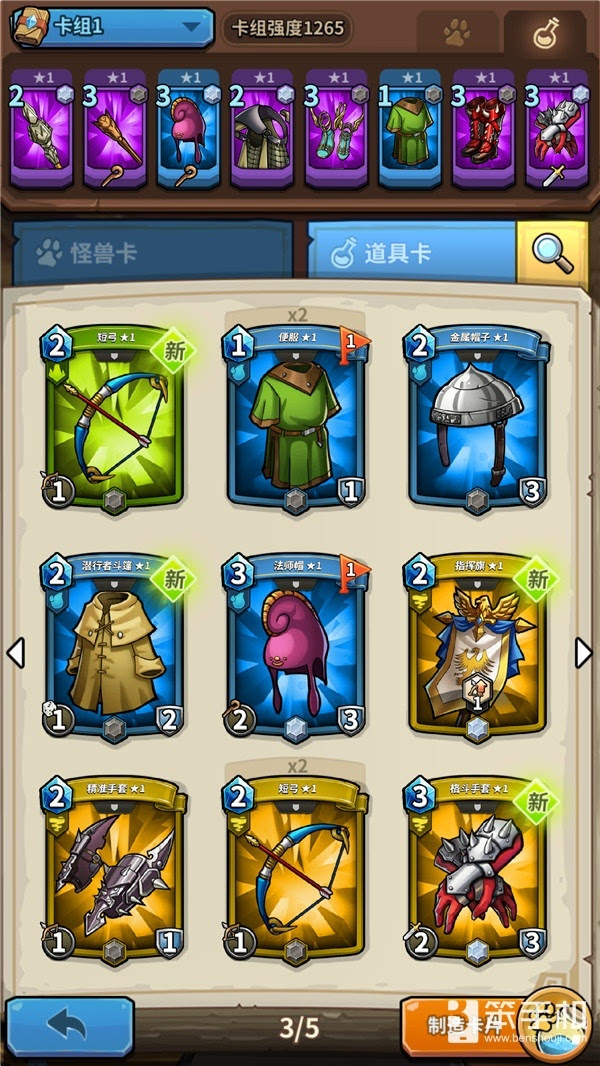Switch to the paw monster deck tab

[x=457, y=33]
